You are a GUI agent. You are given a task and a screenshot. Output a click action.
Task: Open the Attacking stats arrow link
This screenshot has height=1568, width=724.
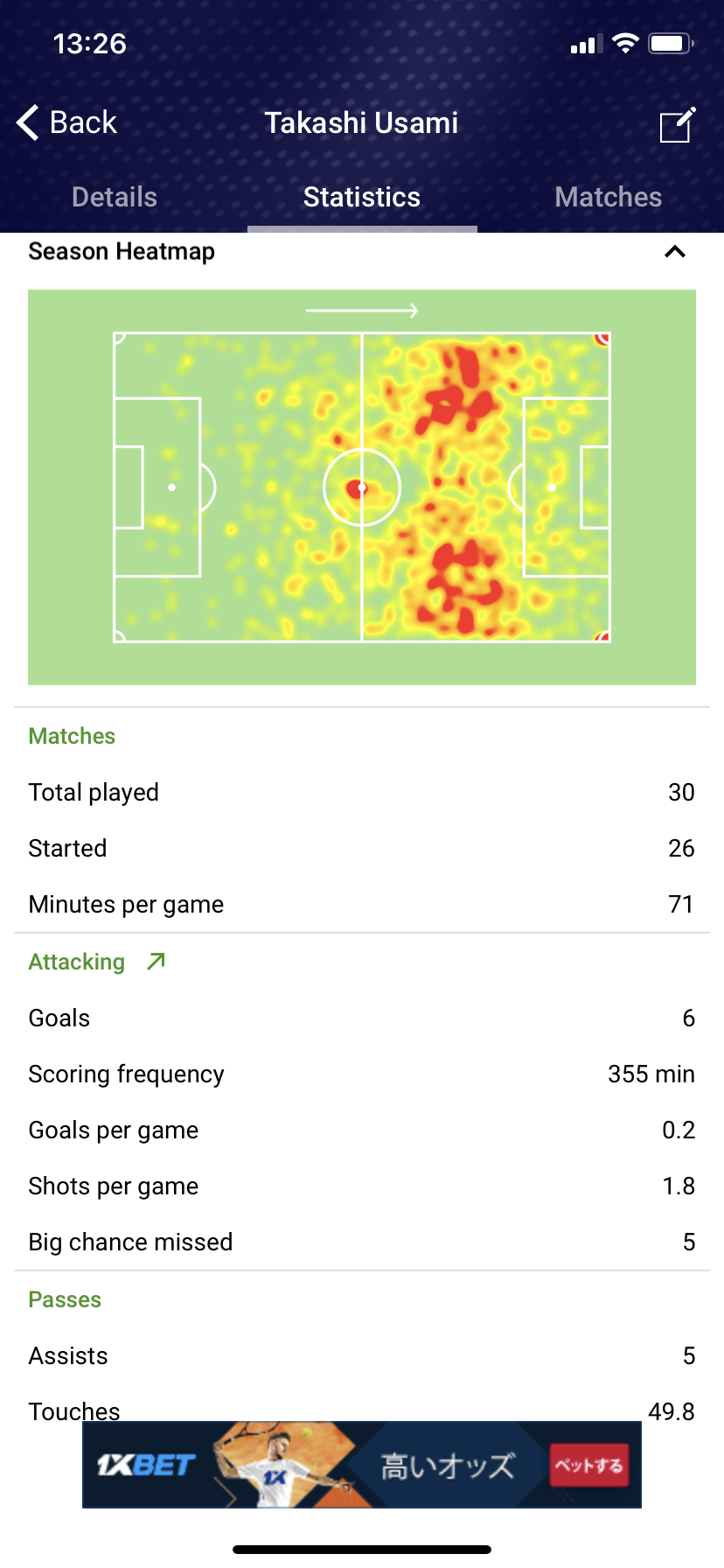(x=156, y=962)
